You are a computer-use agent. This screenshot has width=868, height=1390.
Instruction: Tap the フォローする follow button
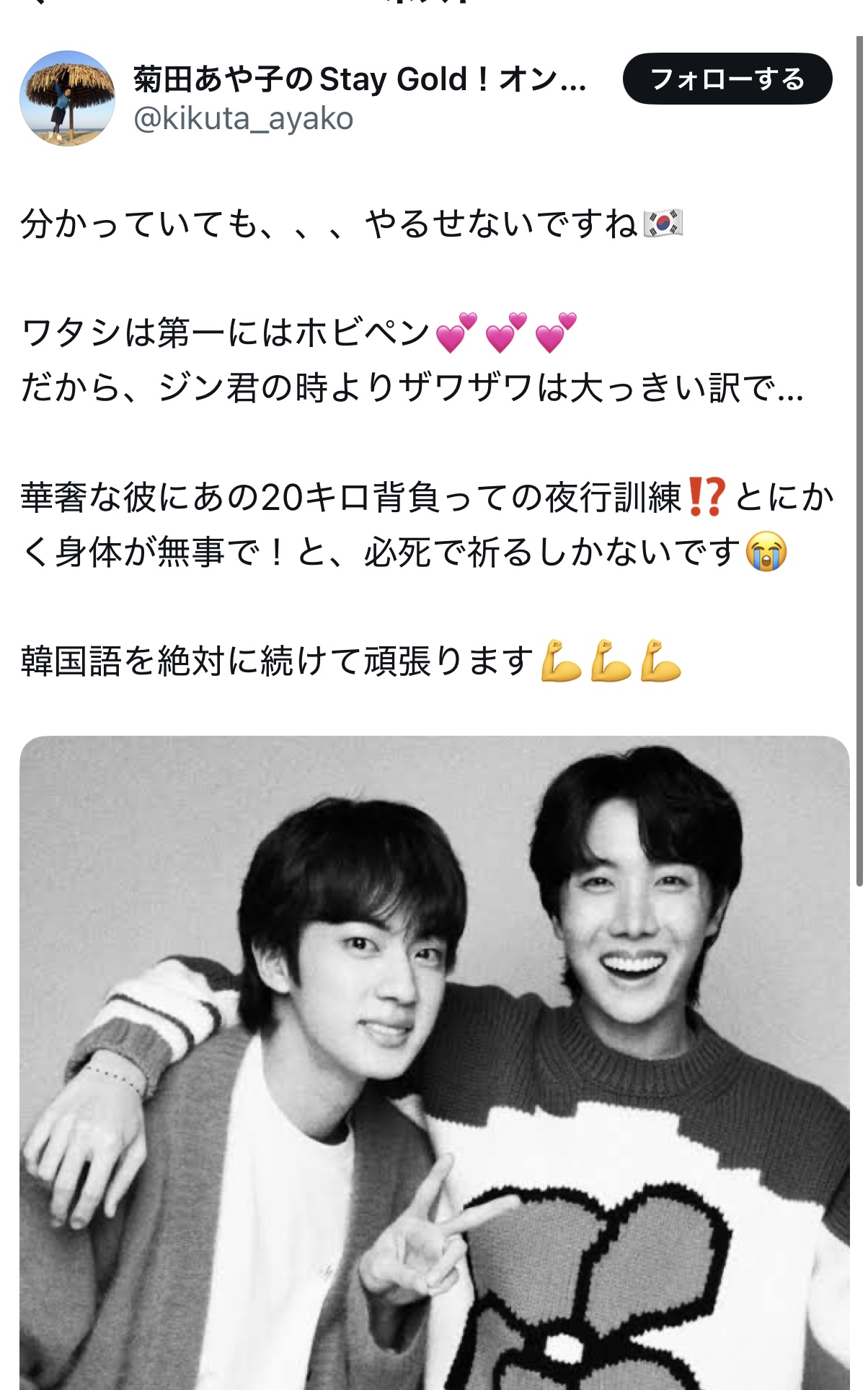(x=727, y=79)
